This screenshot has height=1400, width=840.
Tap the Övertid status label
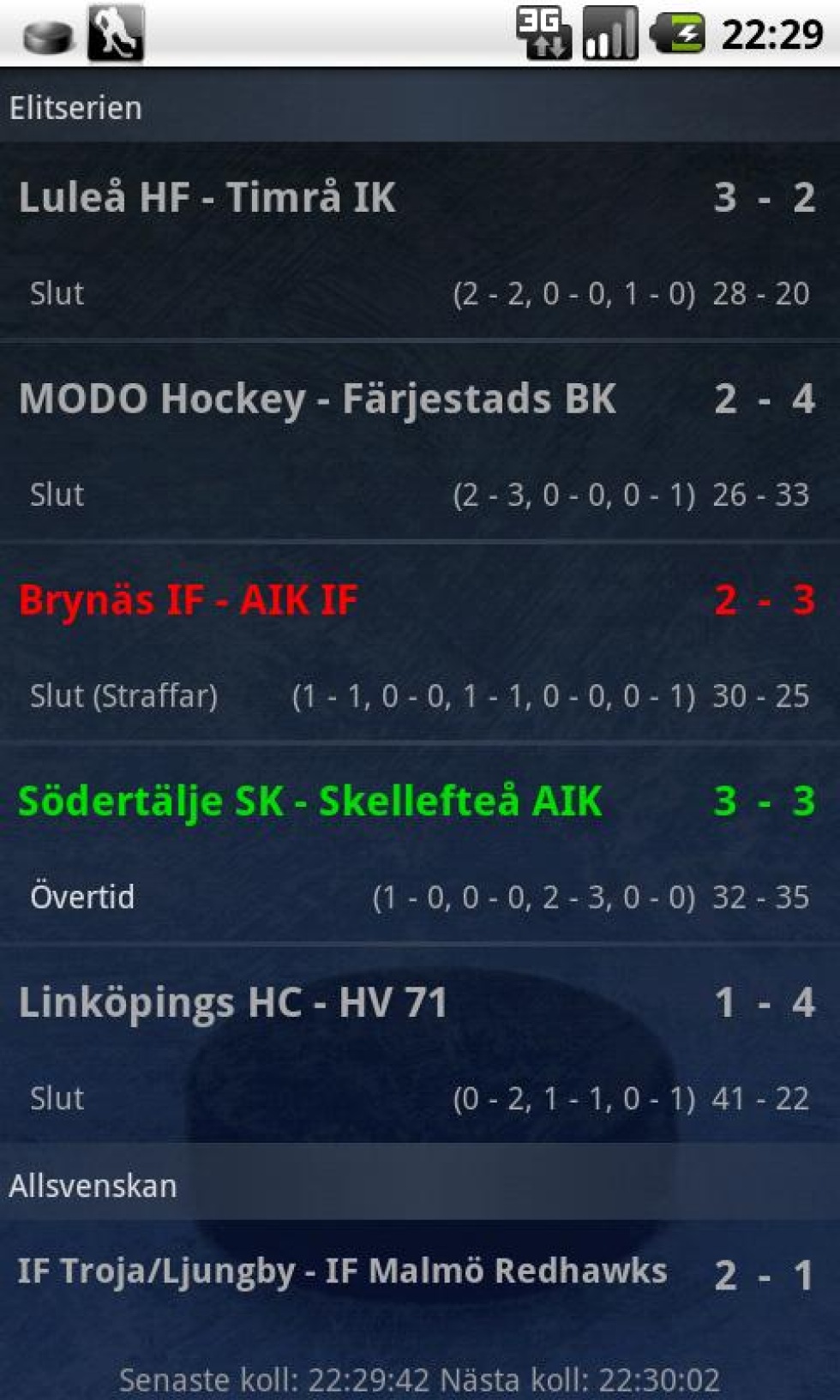(81, 898)
